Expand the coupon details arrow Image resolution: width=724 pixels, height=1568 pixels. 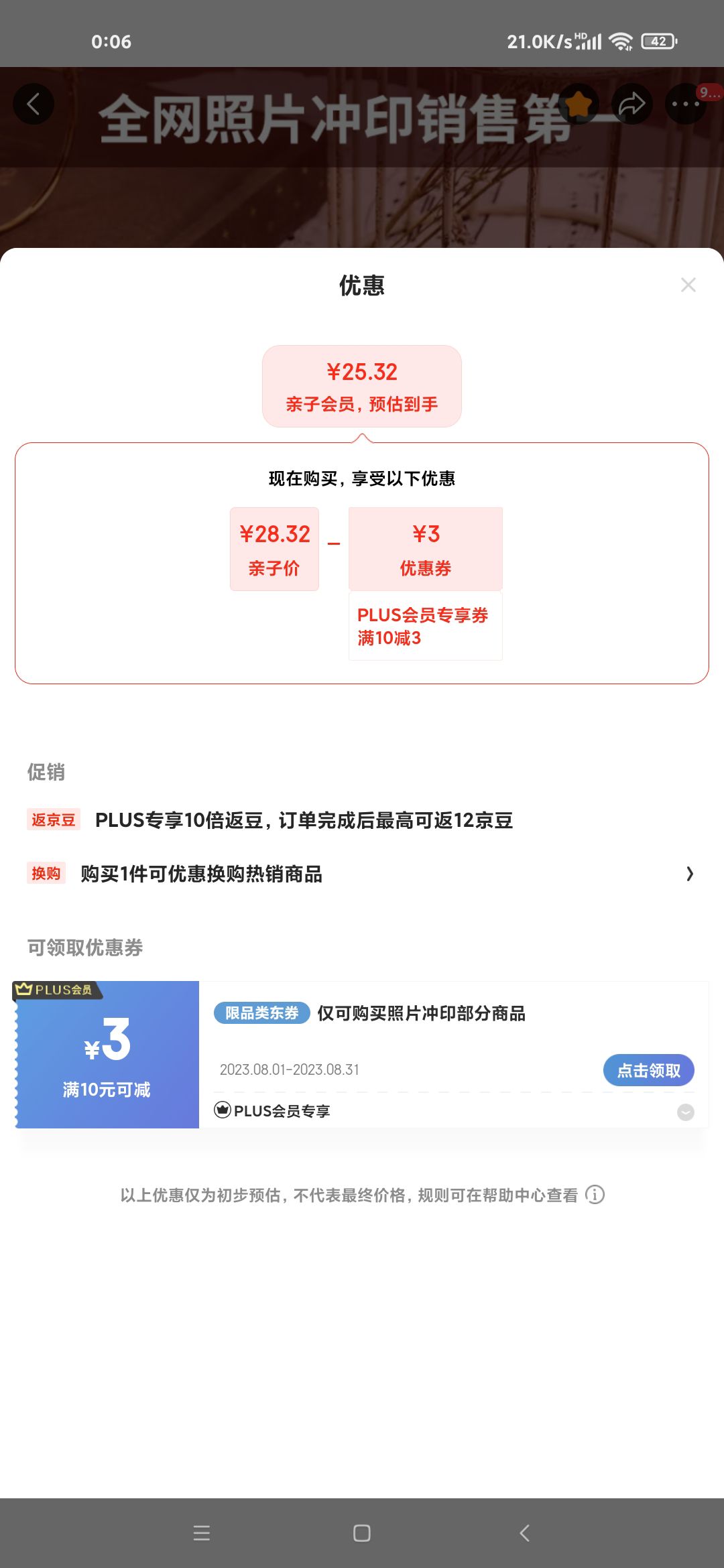pyautogui.click(x=685, y=1112)
